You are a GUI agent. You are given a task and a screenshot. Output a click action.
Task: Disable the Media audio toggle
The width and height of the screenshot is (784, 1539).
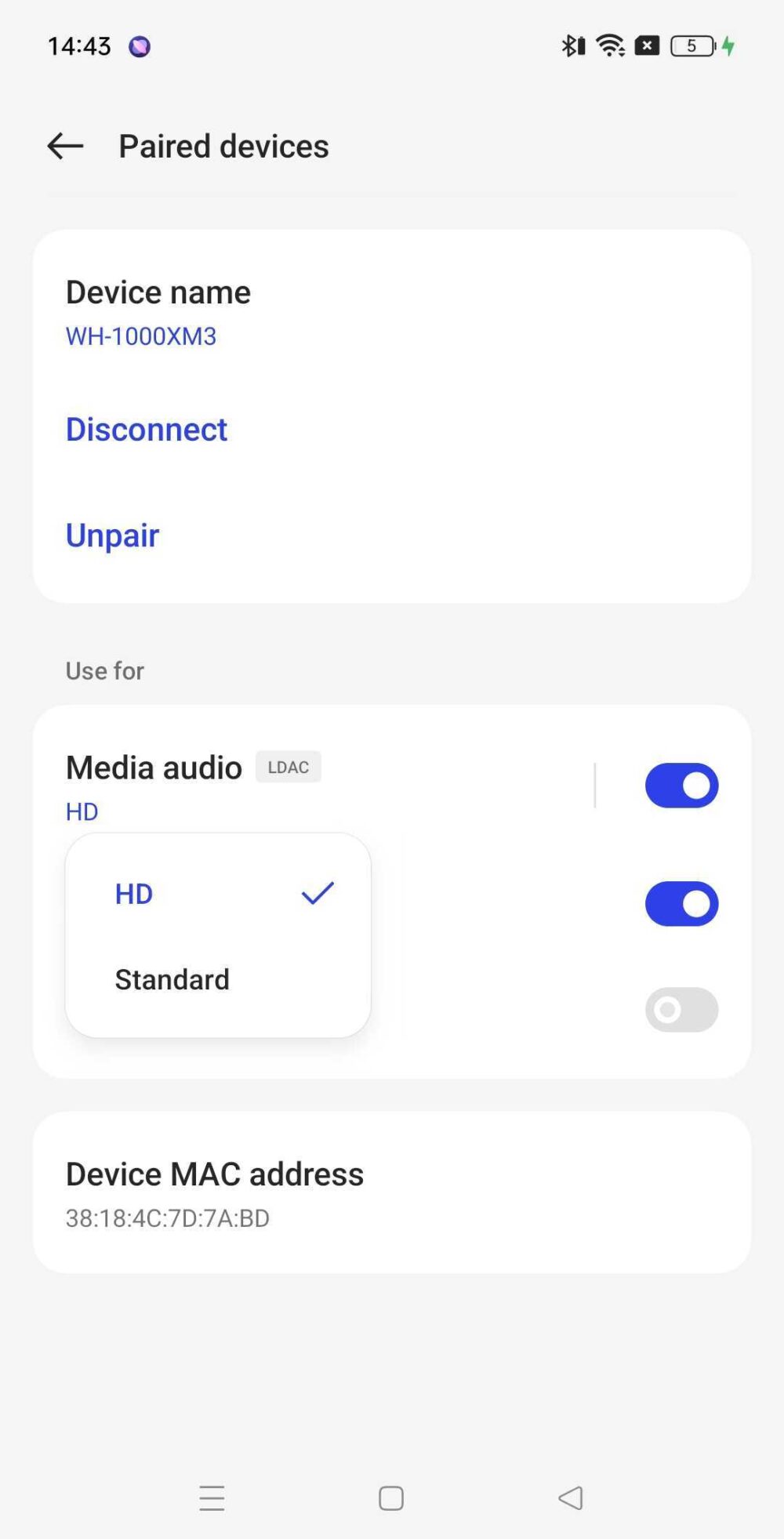coord(681,785)
